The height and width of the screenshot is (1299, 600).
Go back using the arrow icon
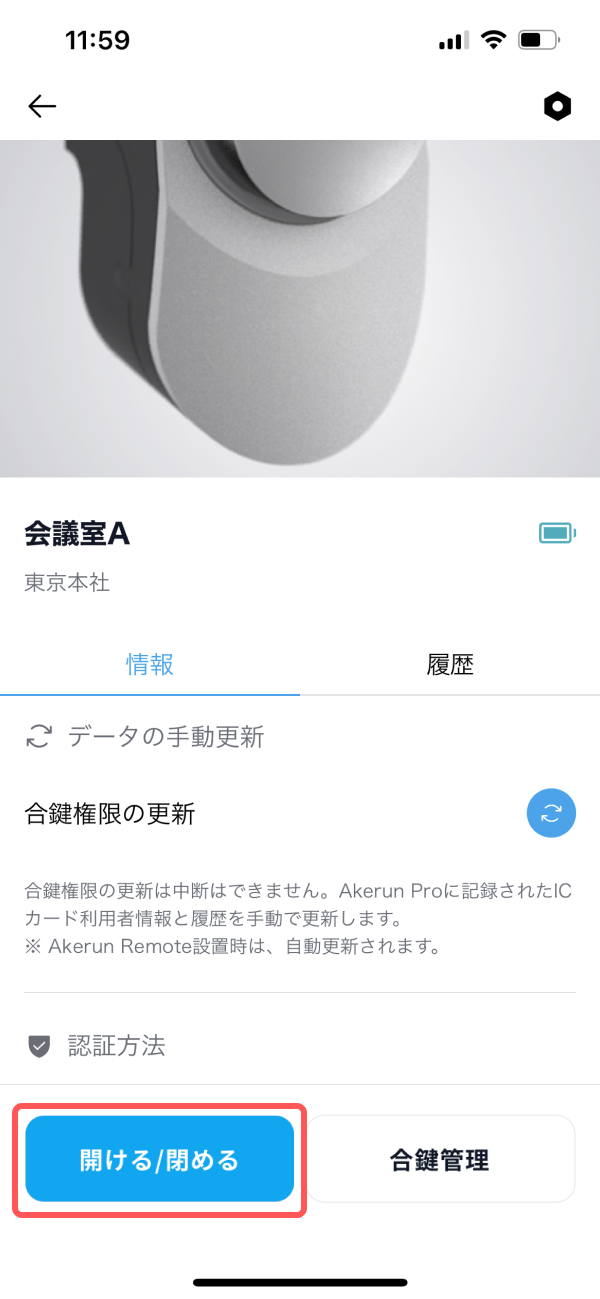[x=42, y=106]
